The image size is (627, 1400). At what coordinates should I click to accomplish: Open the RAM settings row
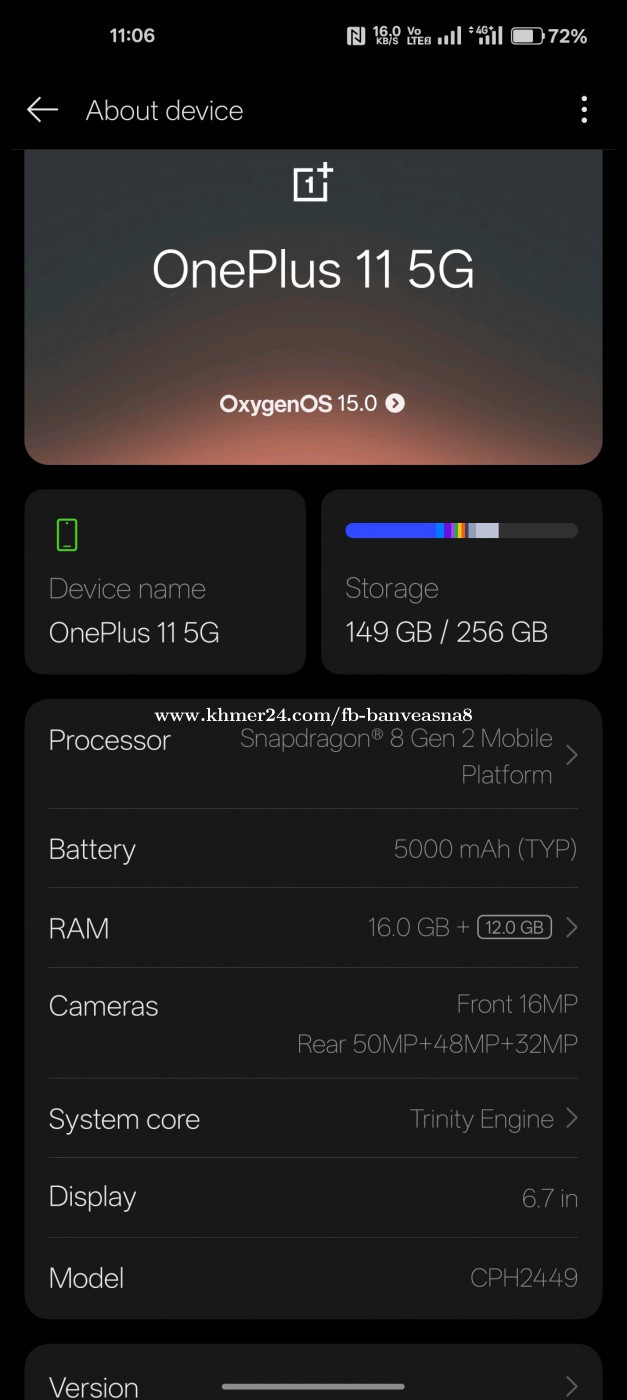tap(313, 928)
